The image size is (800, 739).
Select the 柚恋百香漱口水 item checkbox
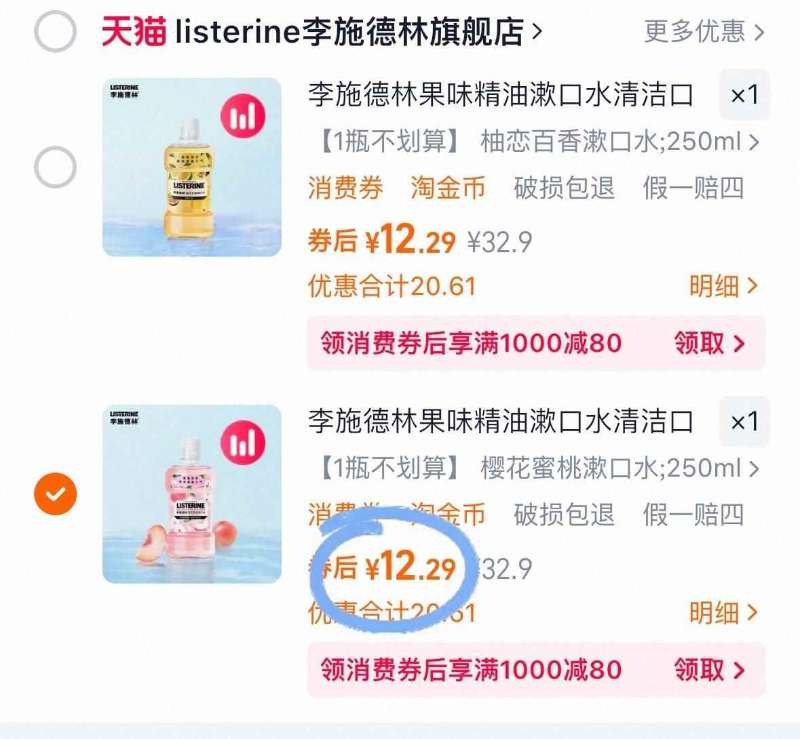pos(55,167)
